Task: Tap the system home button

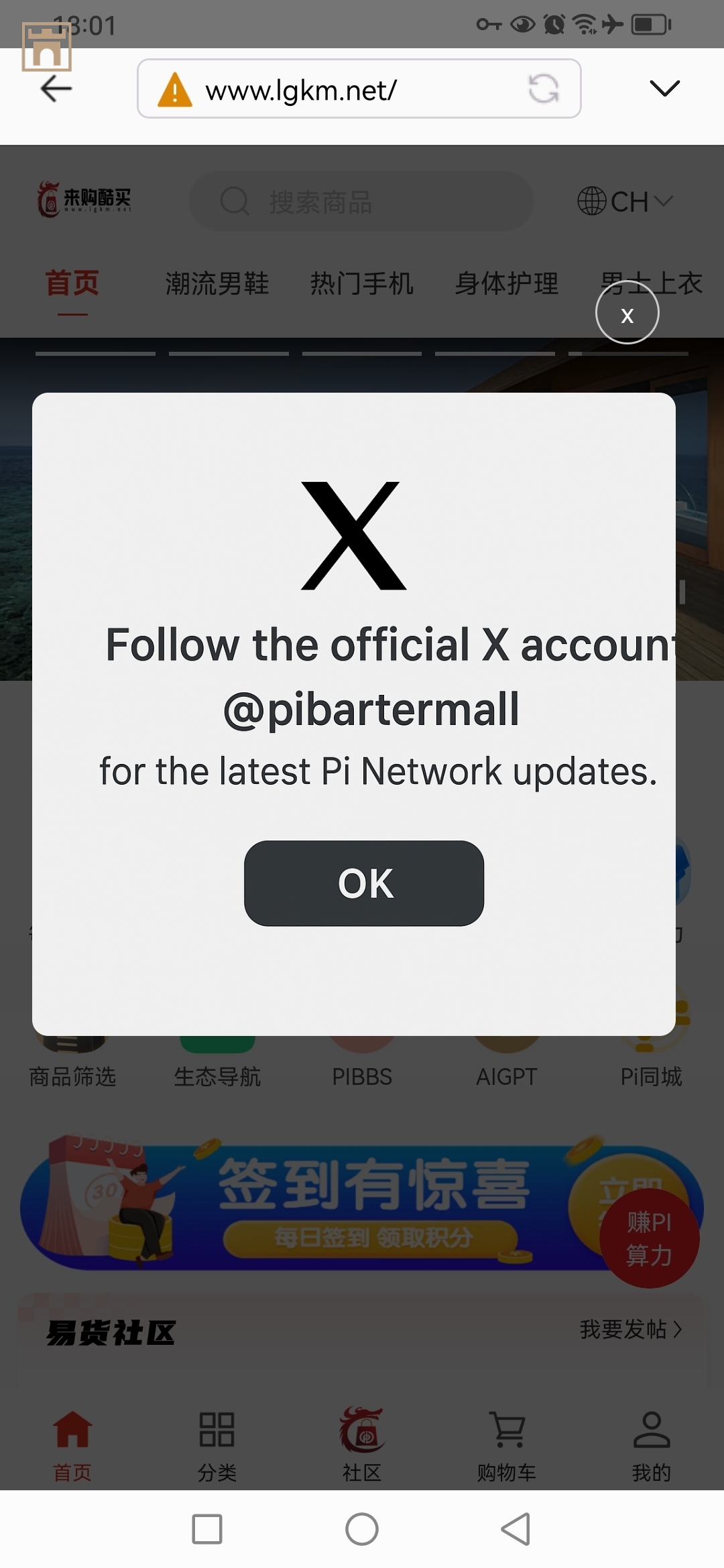Action: click(x=362, y=1529)
